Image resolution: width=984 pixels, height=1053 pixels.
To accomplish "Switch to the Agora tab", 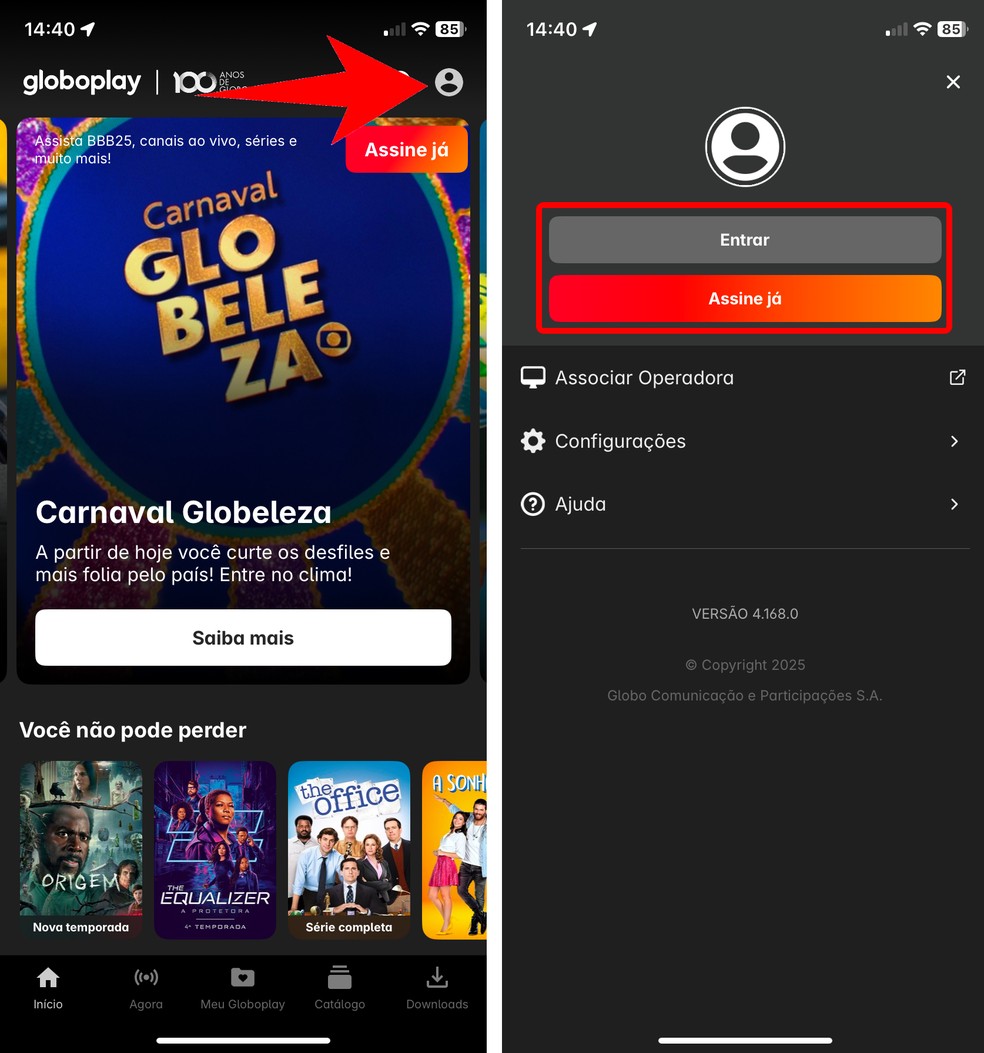I will coord(146,988).
